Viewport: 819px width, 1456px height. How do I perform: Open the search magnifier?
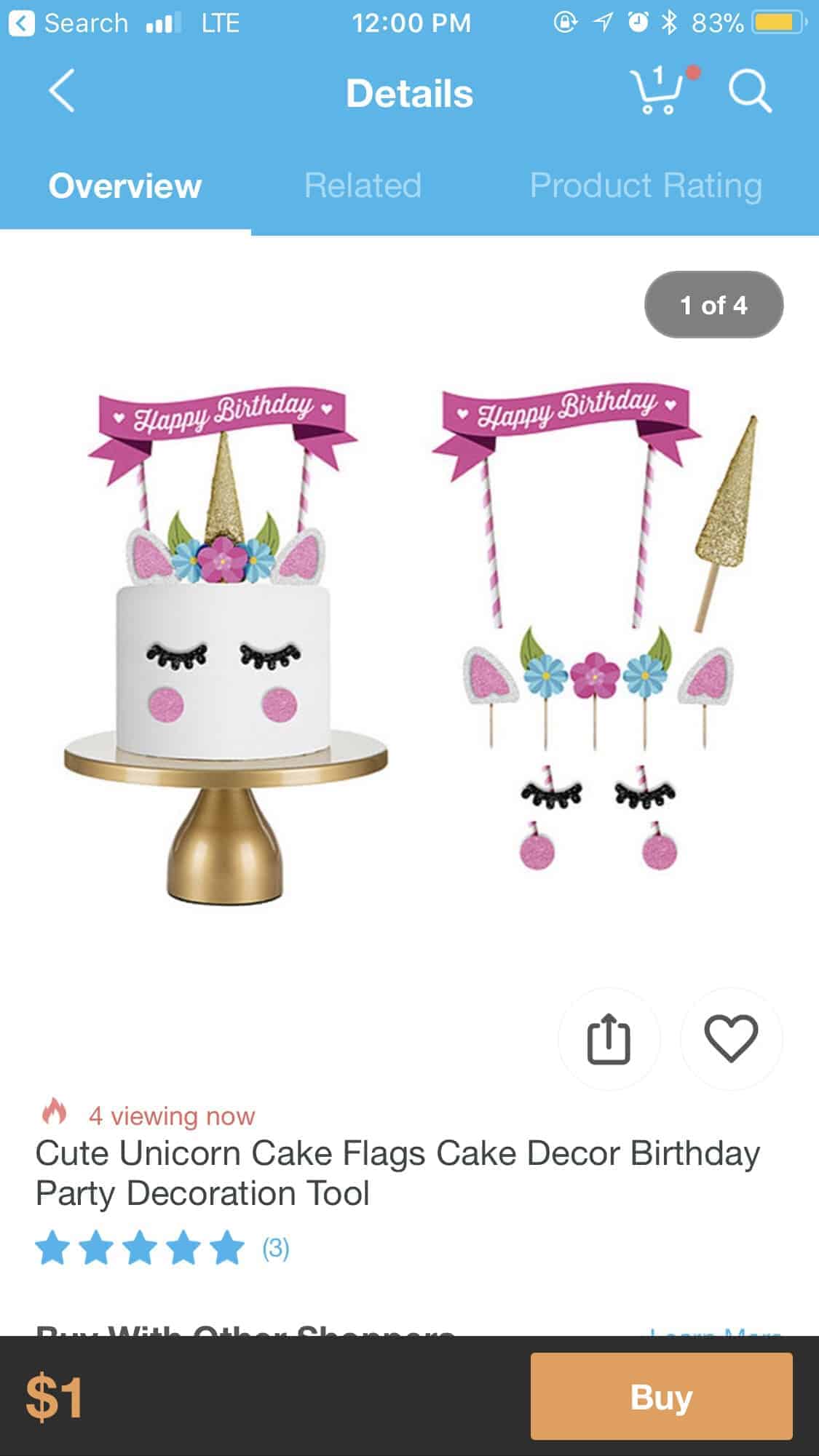[x=749, y=92]
